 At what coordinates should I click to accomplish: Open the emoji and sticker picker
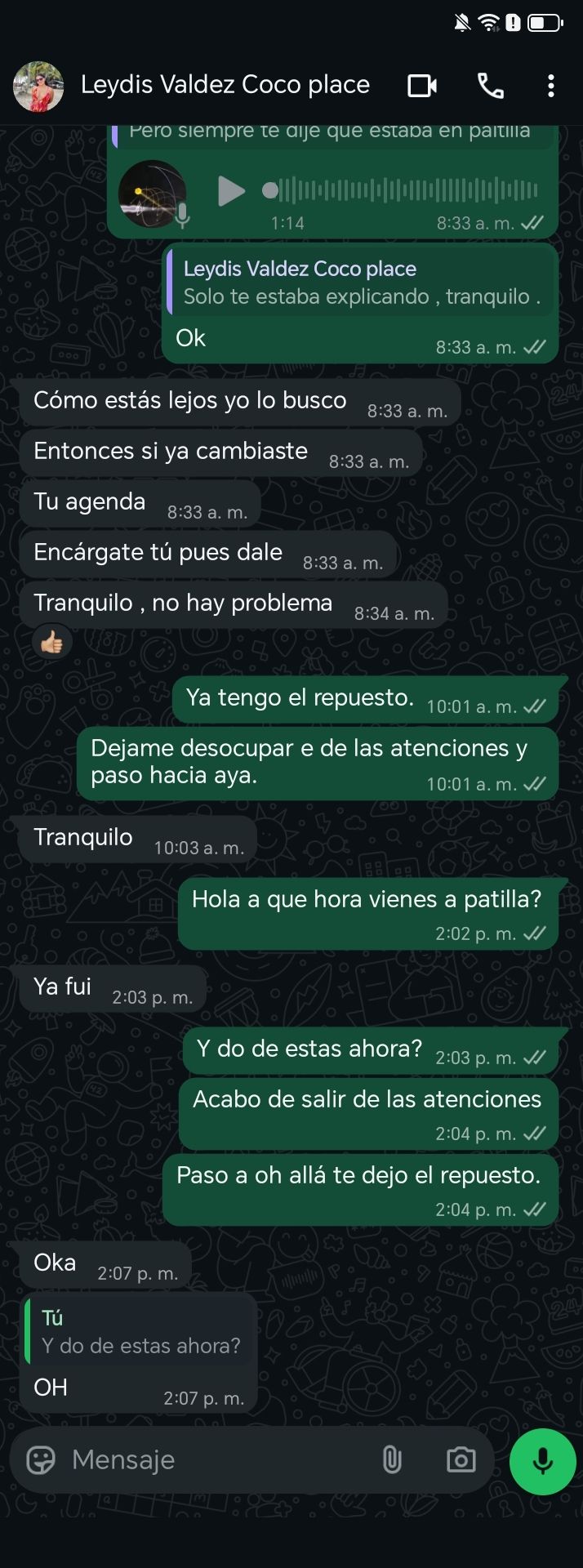[41, 1459]
